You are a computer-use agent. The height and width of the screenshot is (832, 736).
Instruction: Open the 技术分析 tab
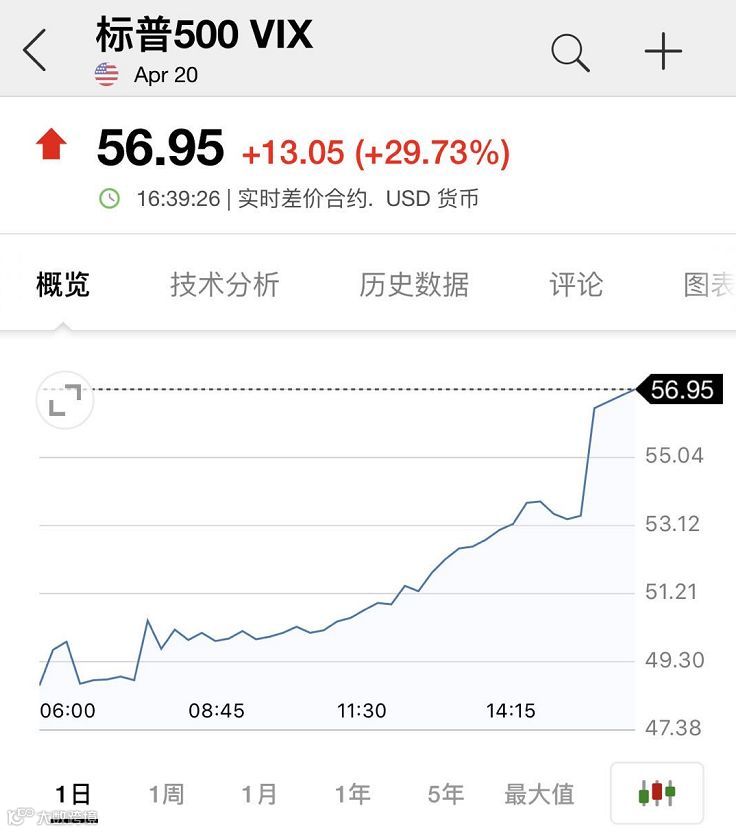click(x=224, y=285)
